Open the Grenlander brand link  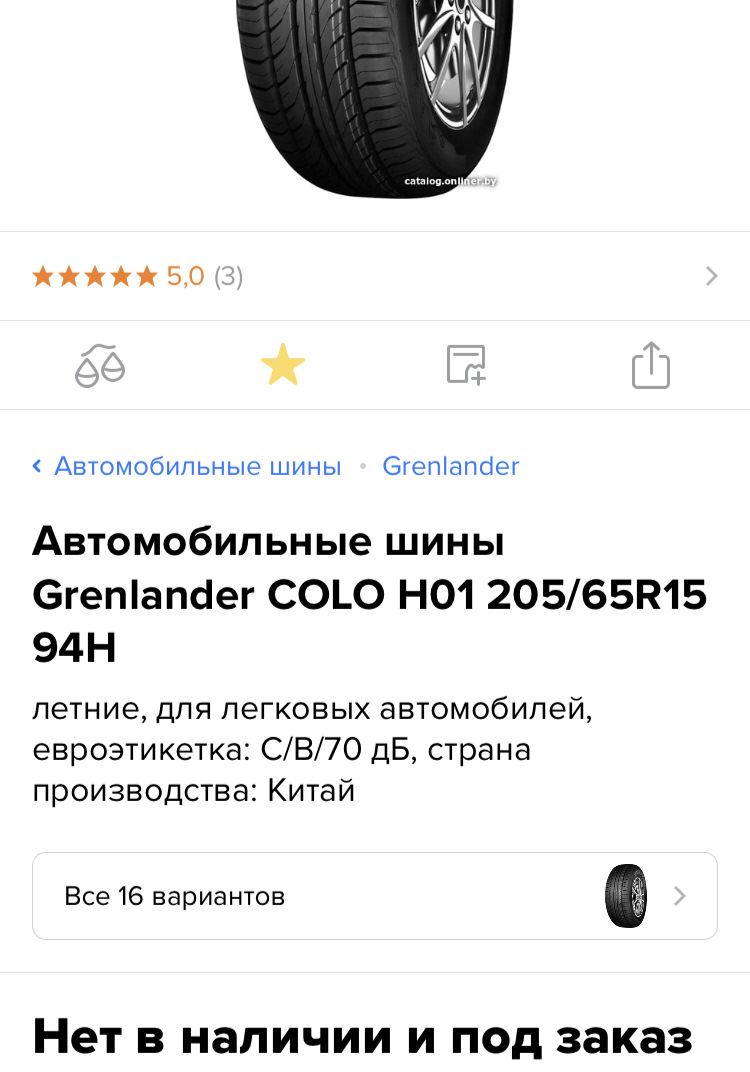point(451,466)
